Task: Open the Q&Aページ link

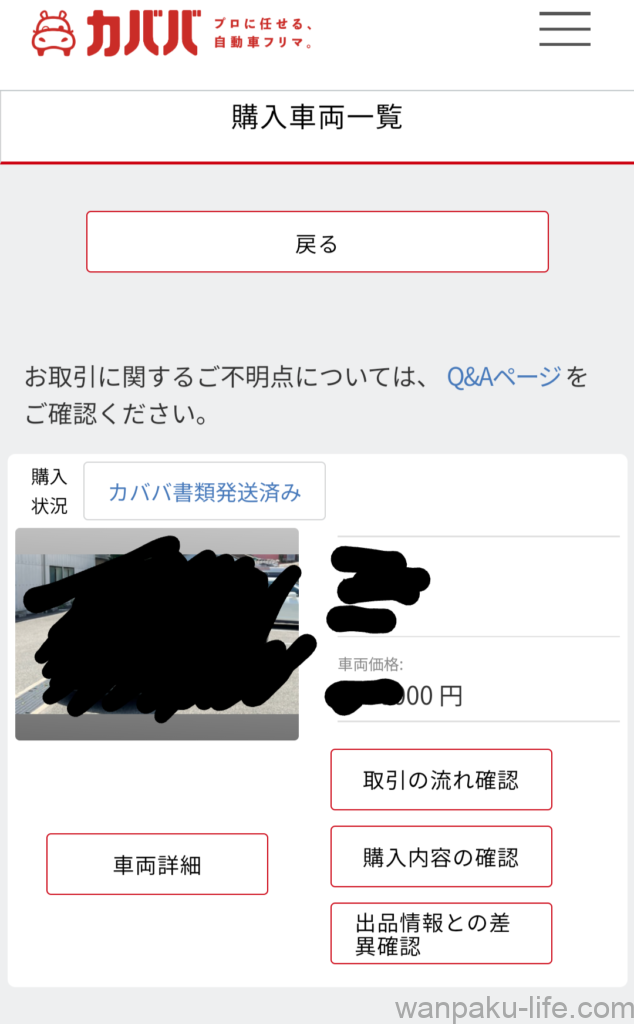Action: [504, 377]
